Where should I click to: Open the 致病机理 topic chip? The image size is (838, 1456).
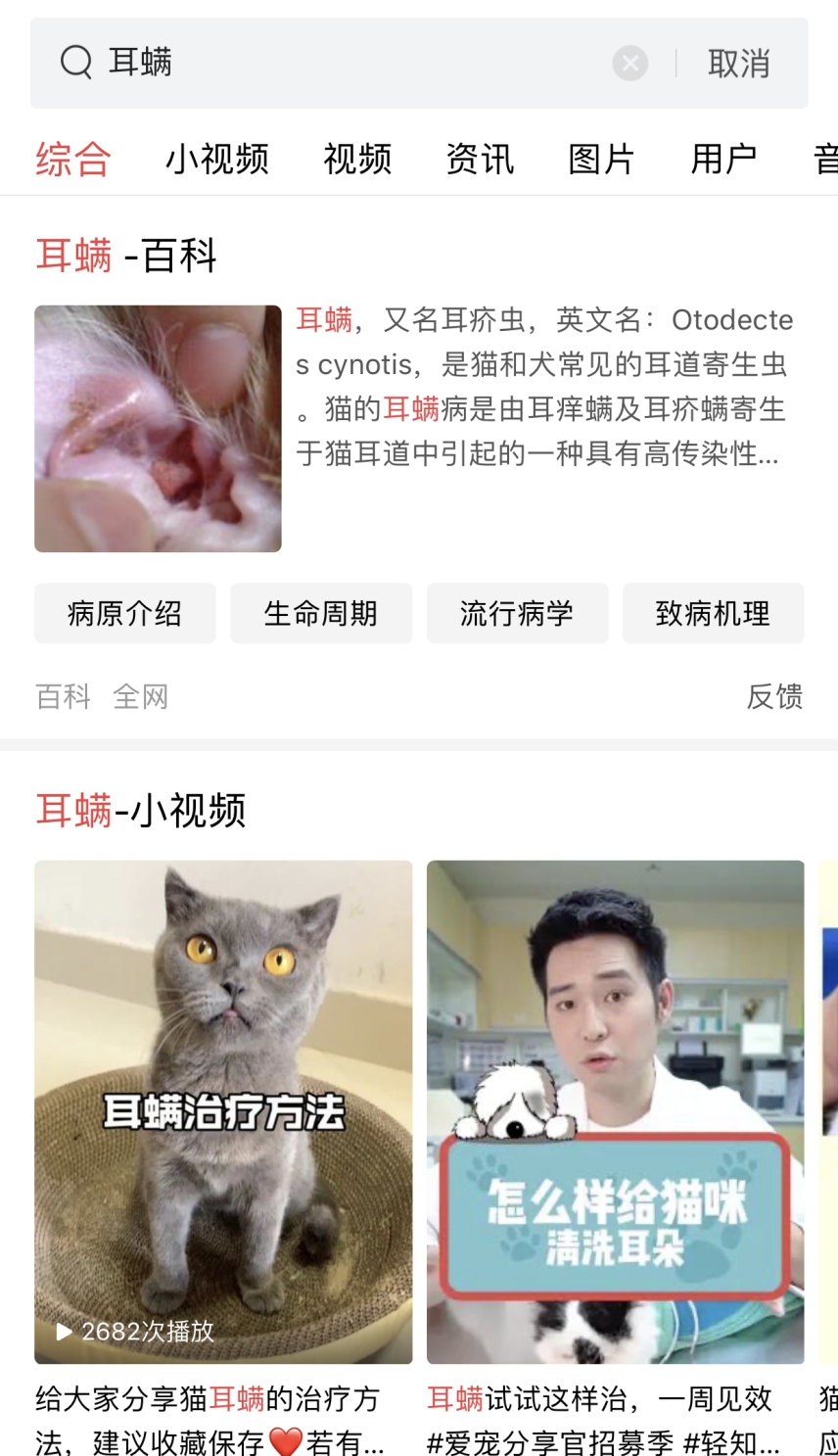[x=713, y=613]
